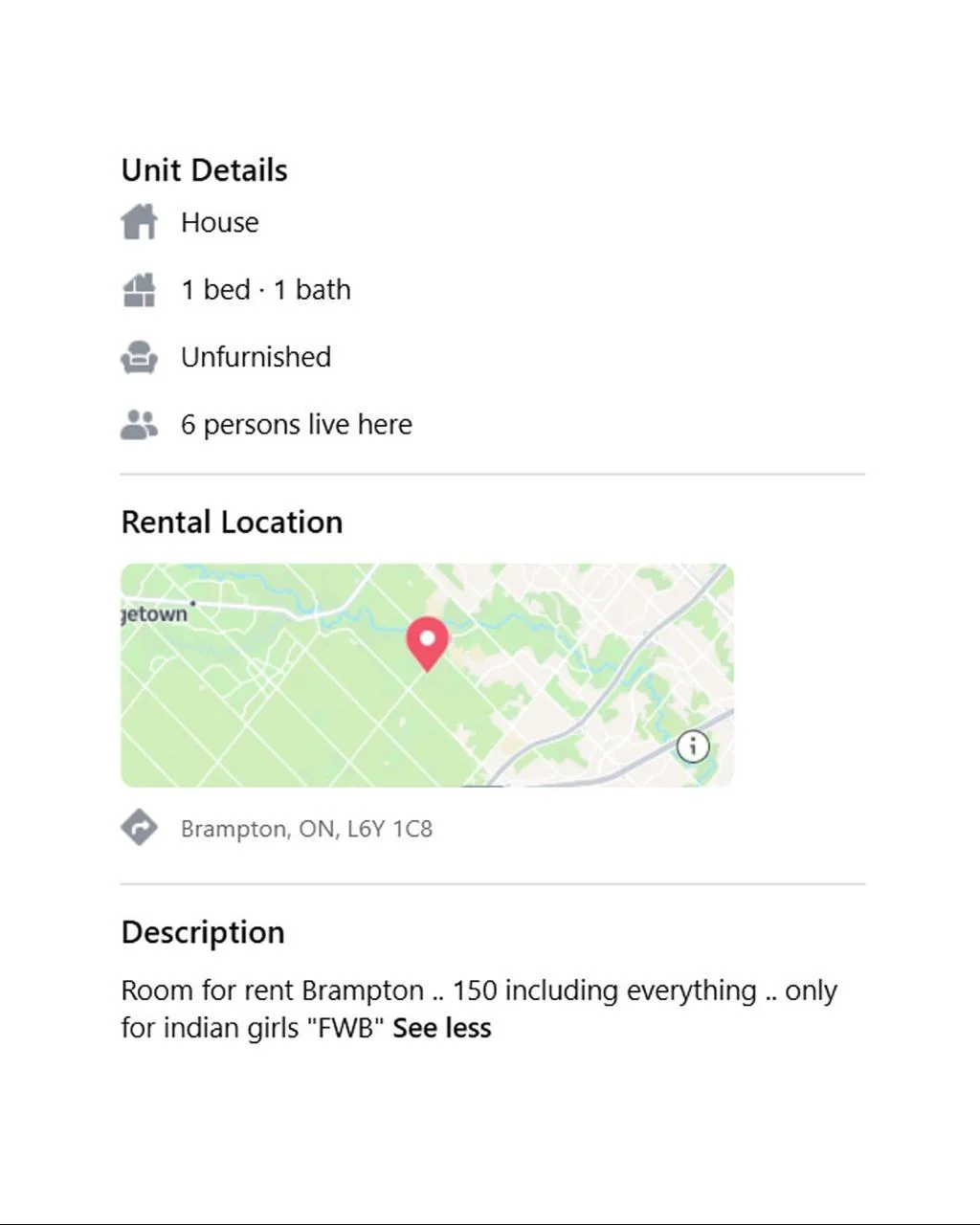Collapse the description with See less
This screenshot has width=980, height=1225.
click(x=441, y=1028)
